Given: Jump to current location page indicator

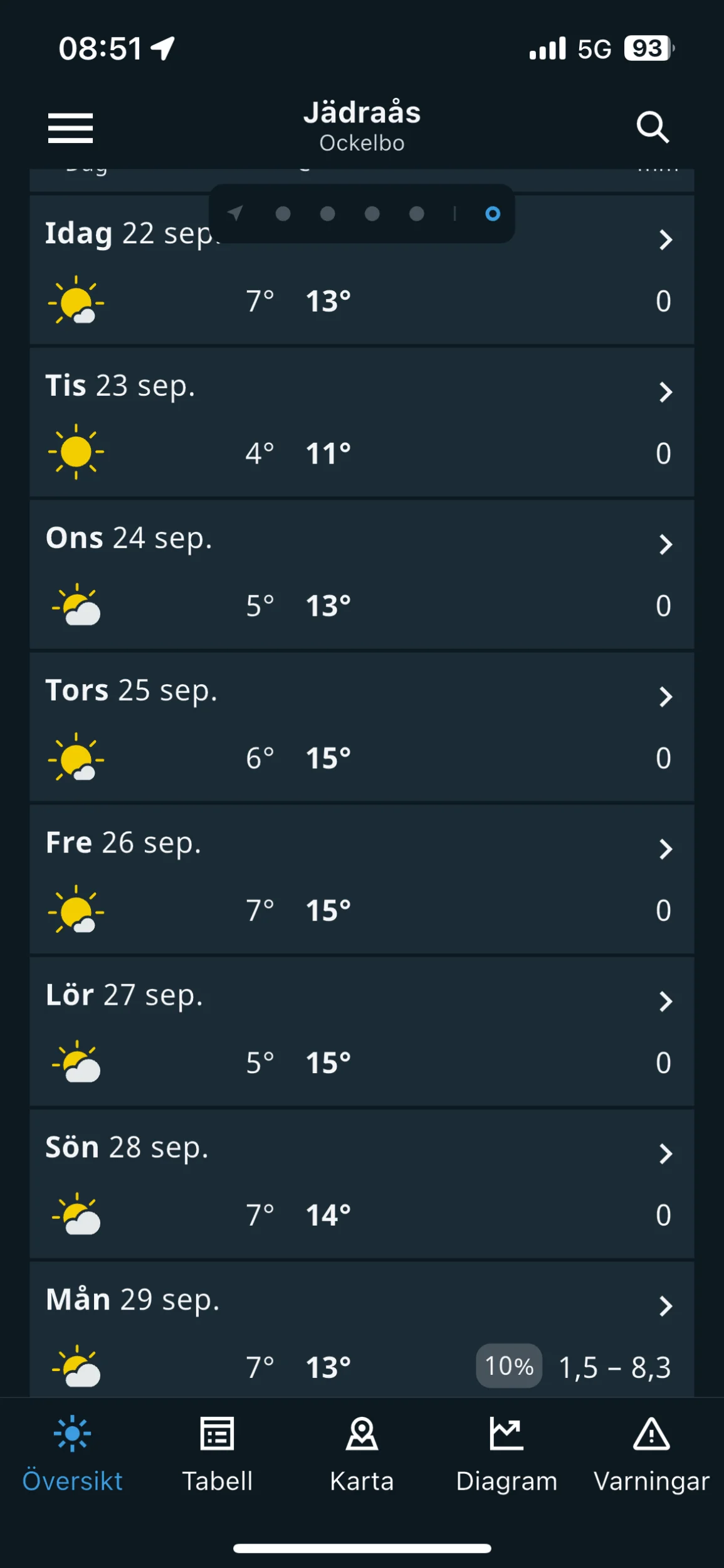Looking at the screenshot, I should 235,214.
